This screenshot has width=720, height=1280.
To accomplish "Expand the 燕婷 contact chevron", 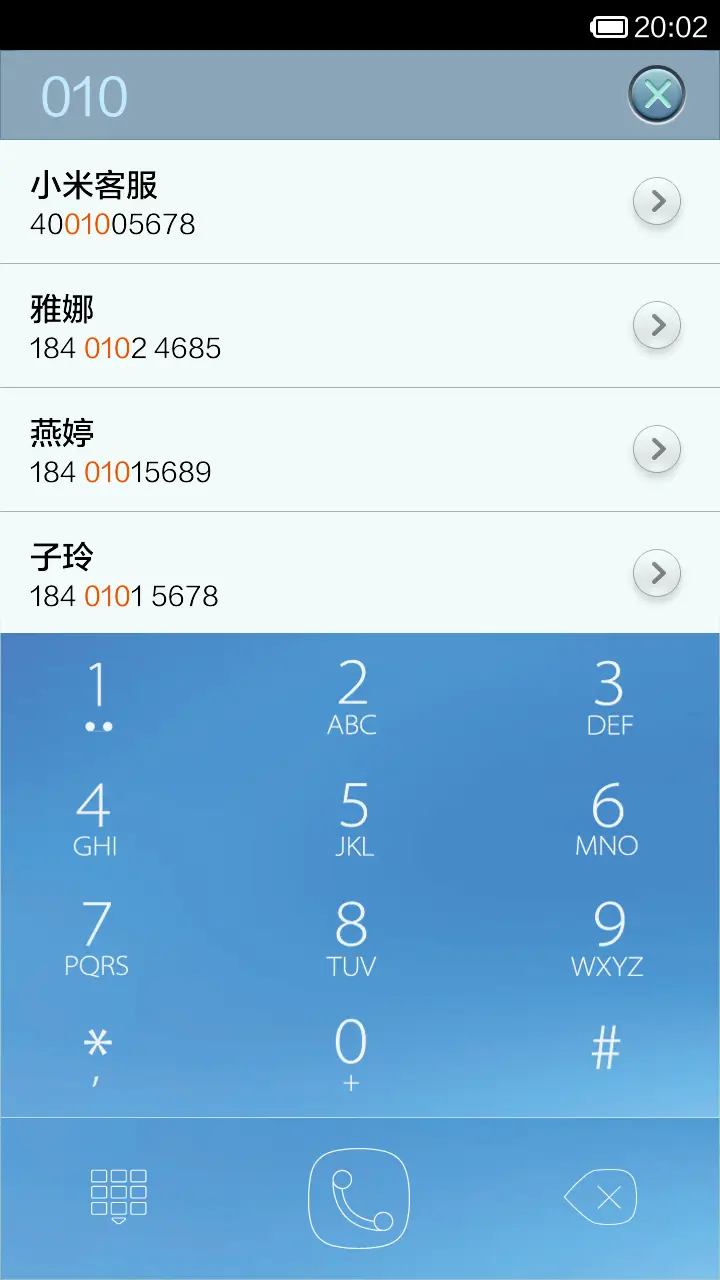I will [x=657, y=449].
